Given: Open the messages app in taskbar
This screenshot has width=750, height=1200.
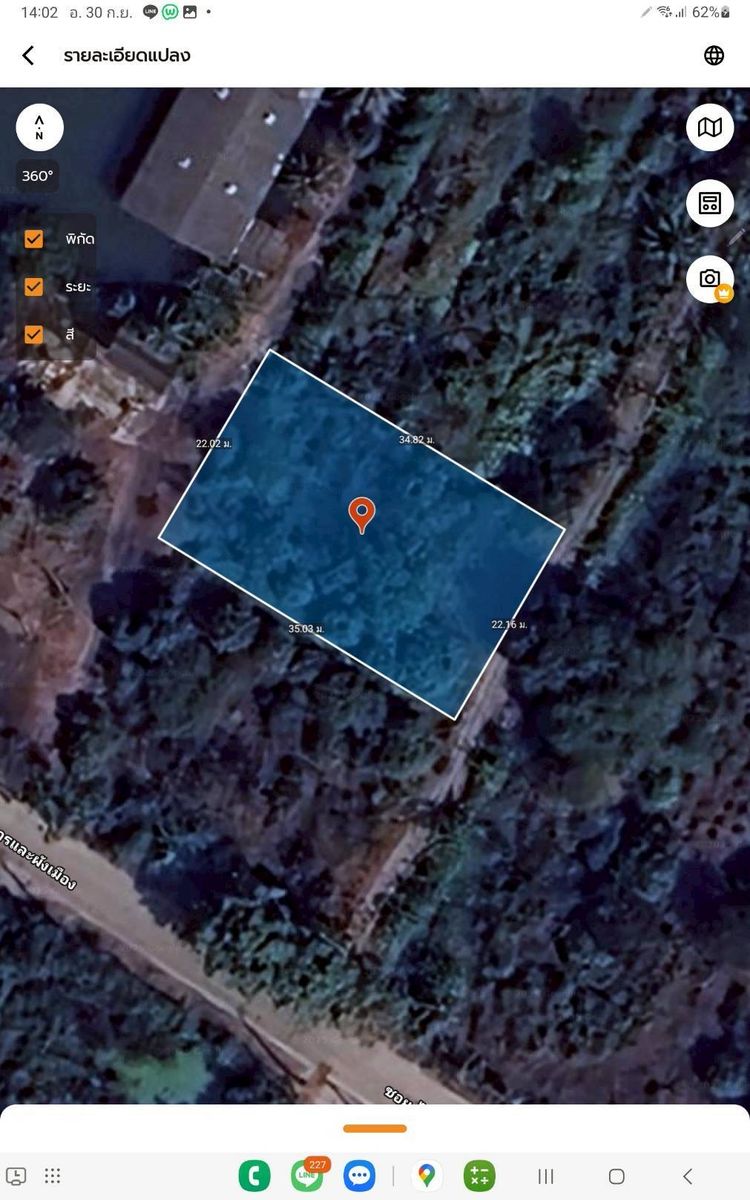Looking at the screenshot, I should point(359,1176).
